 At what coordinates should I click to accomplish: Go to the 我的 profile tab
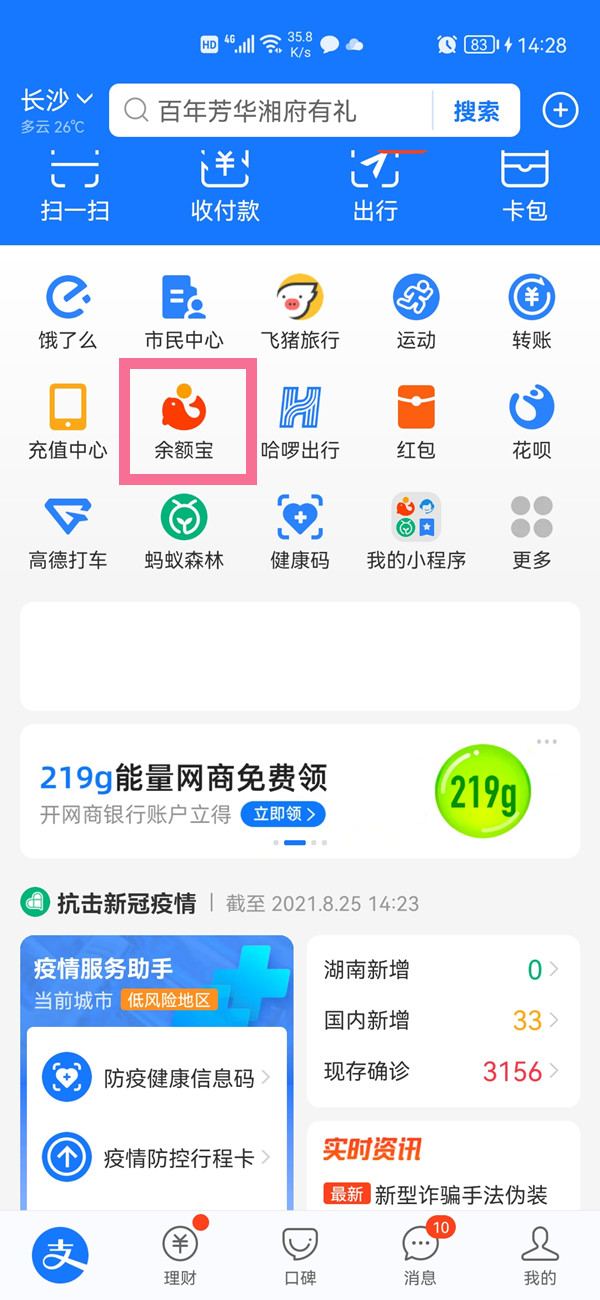[x=540, y=1255]
